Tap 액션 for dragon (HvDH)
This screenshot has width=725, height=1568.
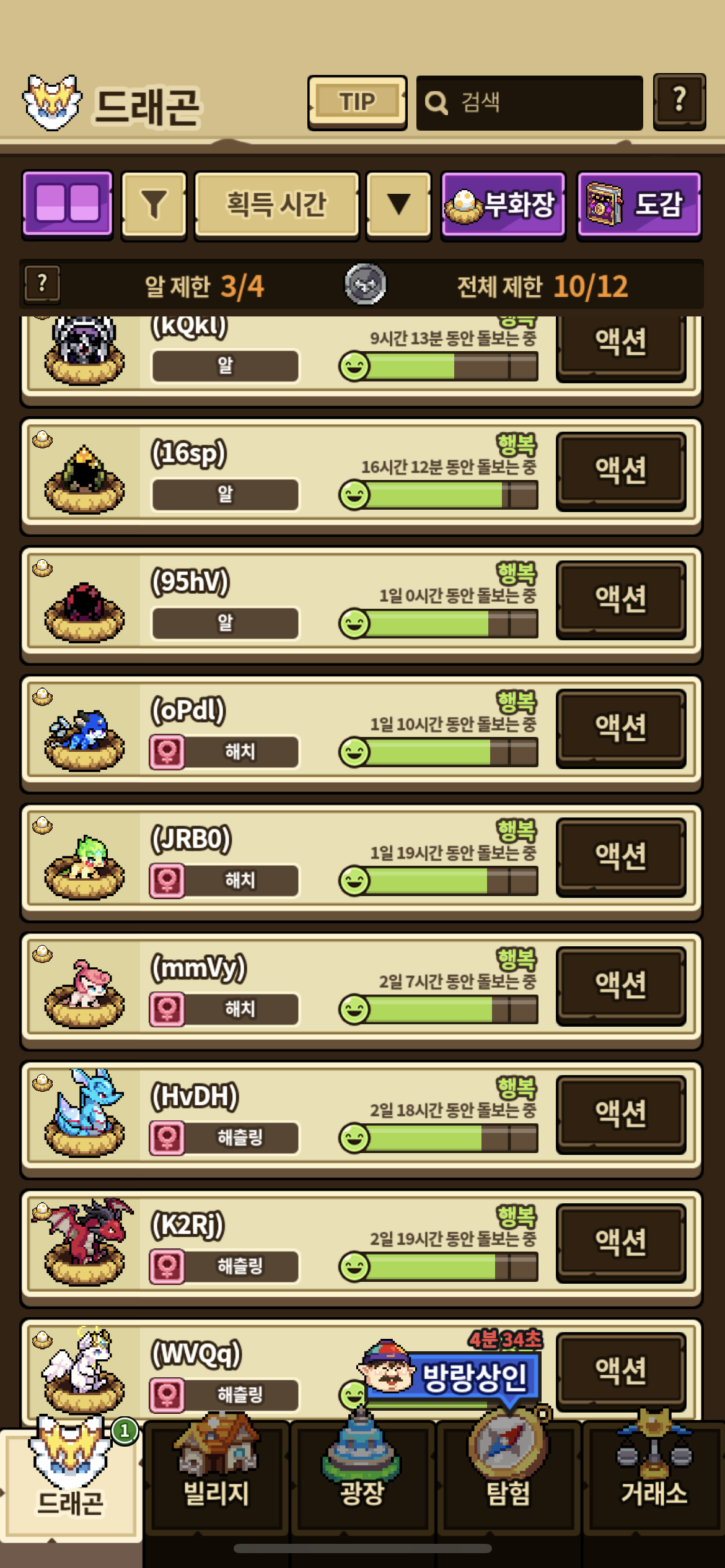pos(621,1113)
